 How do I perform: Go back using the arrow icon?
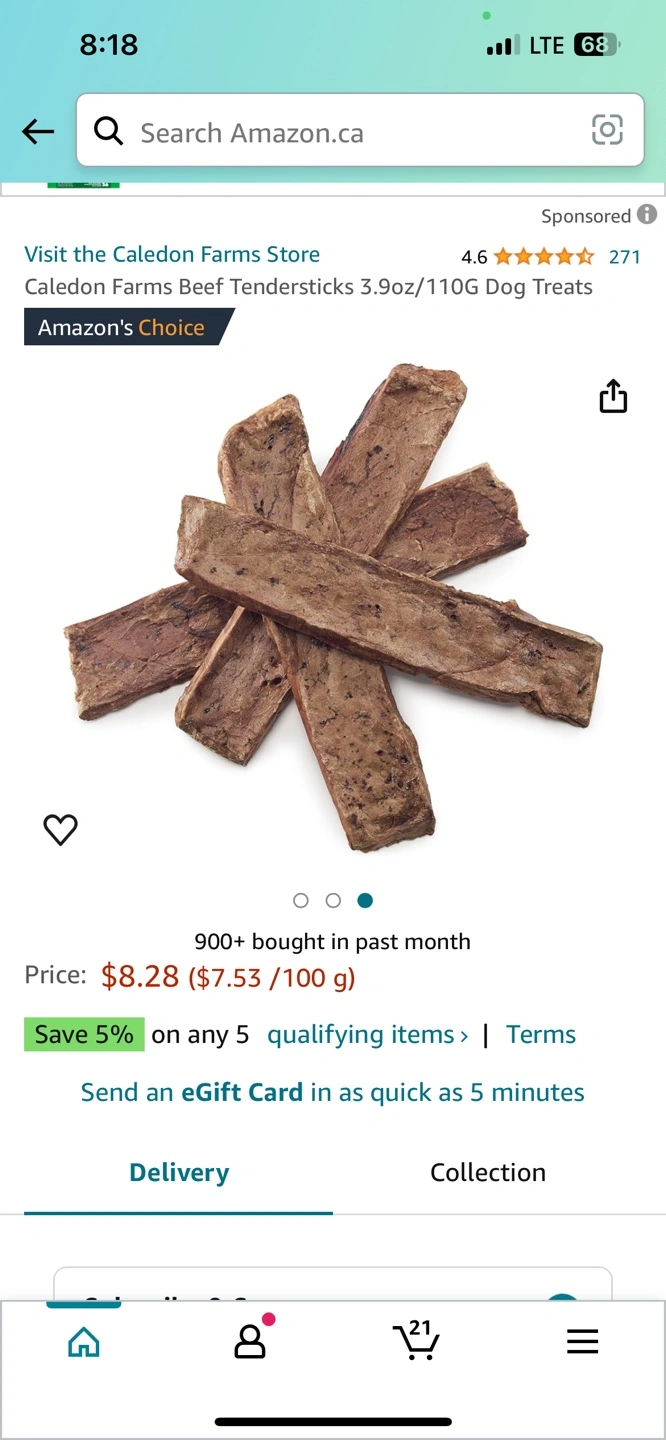pyautogui.click(x=38, y=131)
